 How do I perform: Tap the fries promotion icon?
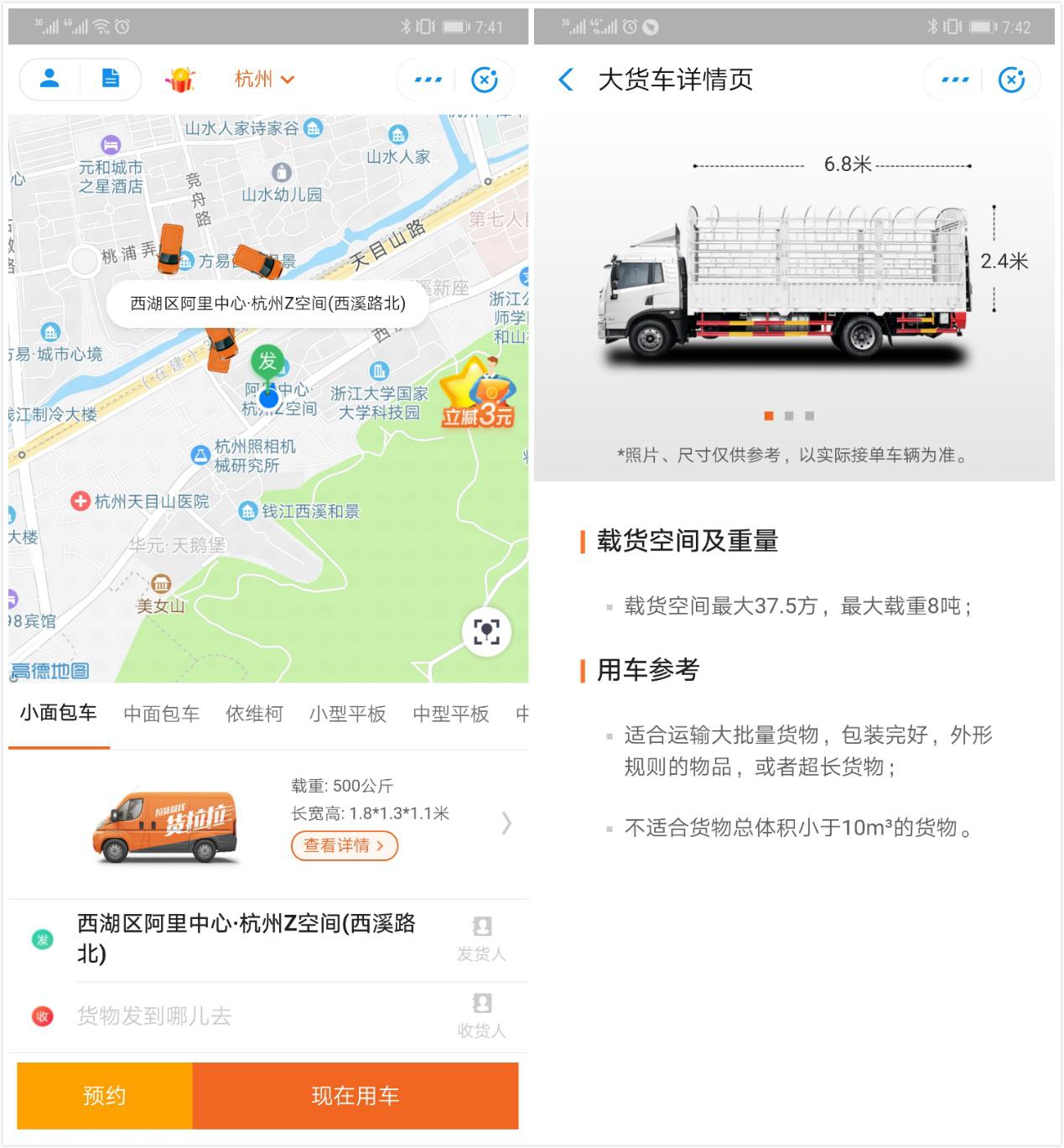(177, 78)
